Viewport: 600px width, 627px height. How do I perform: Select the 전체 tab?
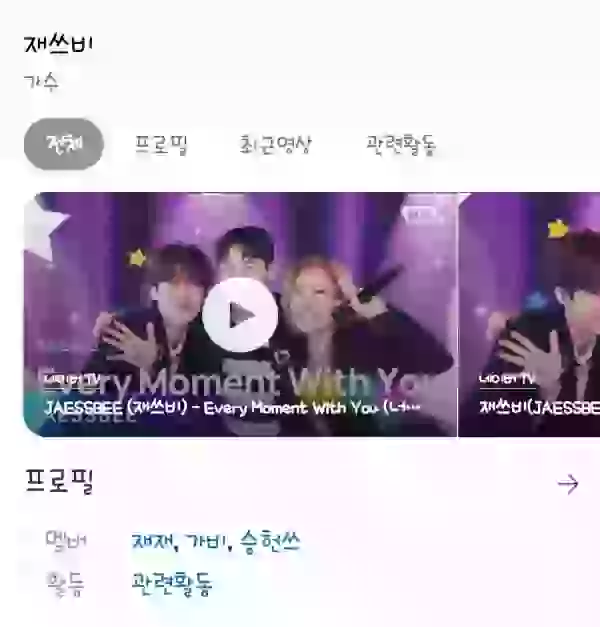click(x=63, y=145)
